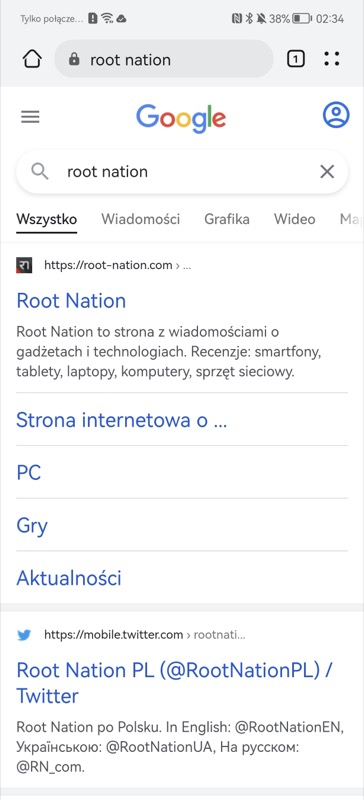Open the Google hamburger menu

30,117
